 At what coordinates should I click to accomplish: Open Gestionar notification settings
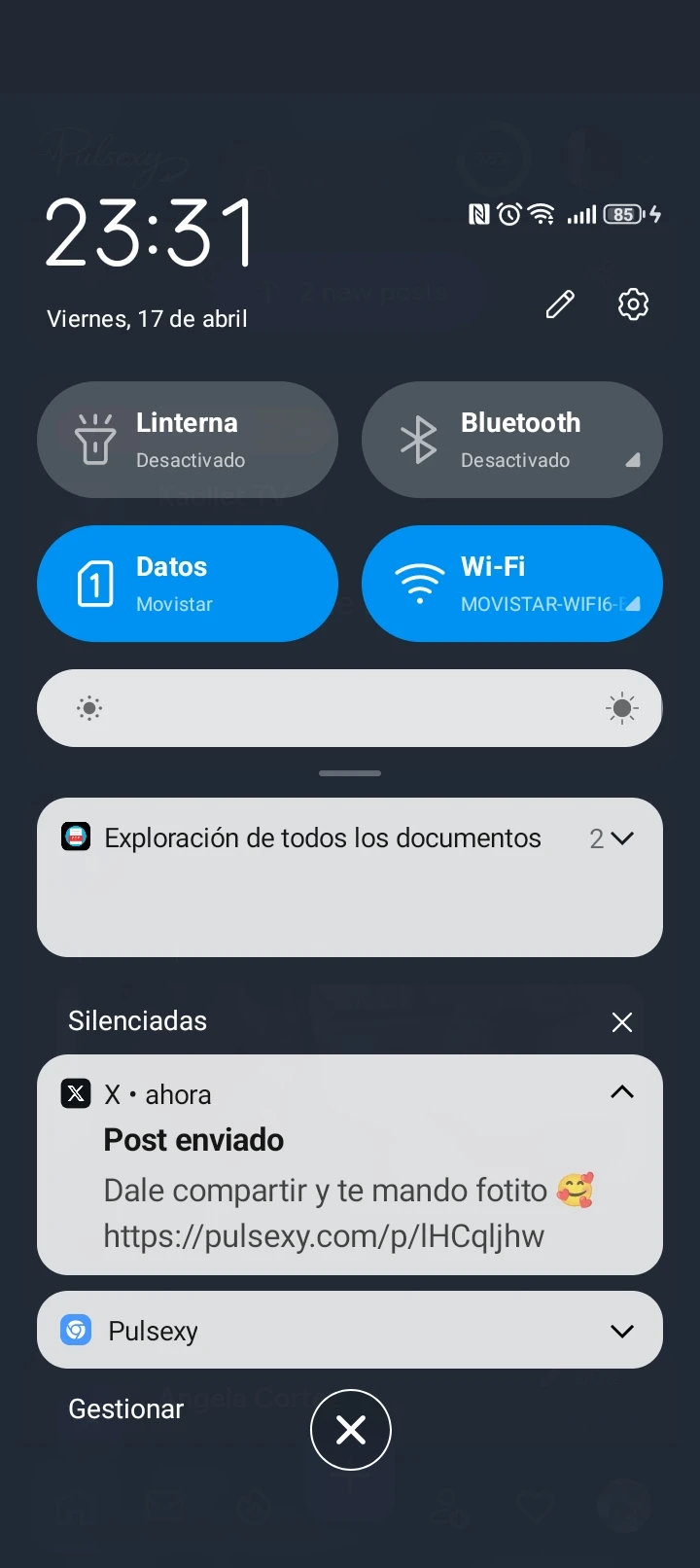[x=126, y=1408]
